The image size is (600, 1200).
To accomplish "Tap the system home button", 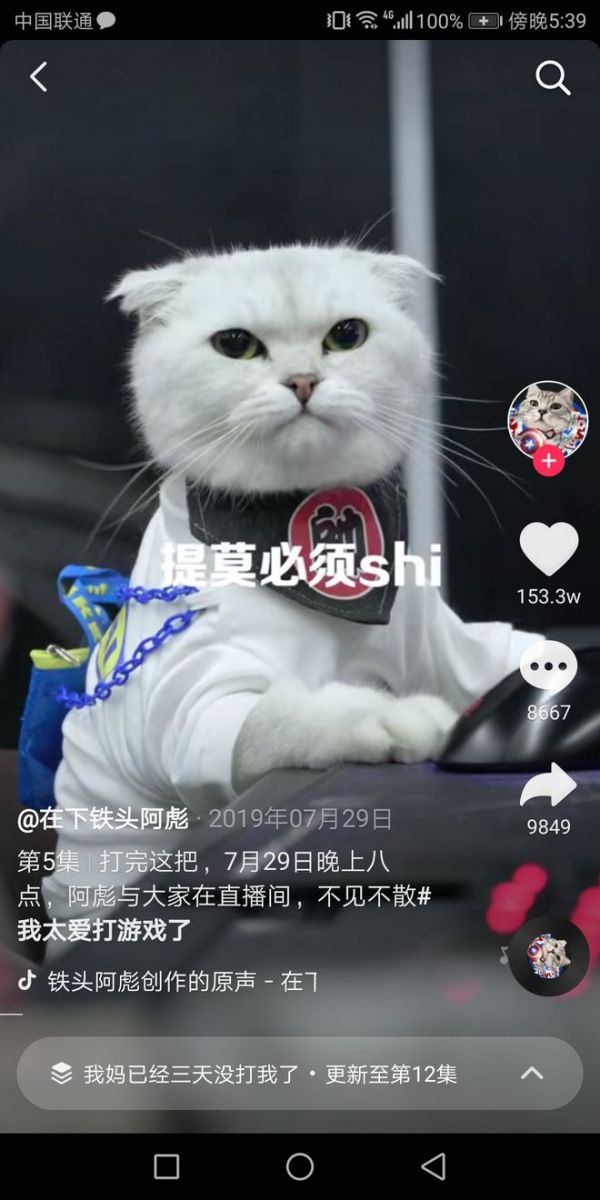I will (300, 1166).
